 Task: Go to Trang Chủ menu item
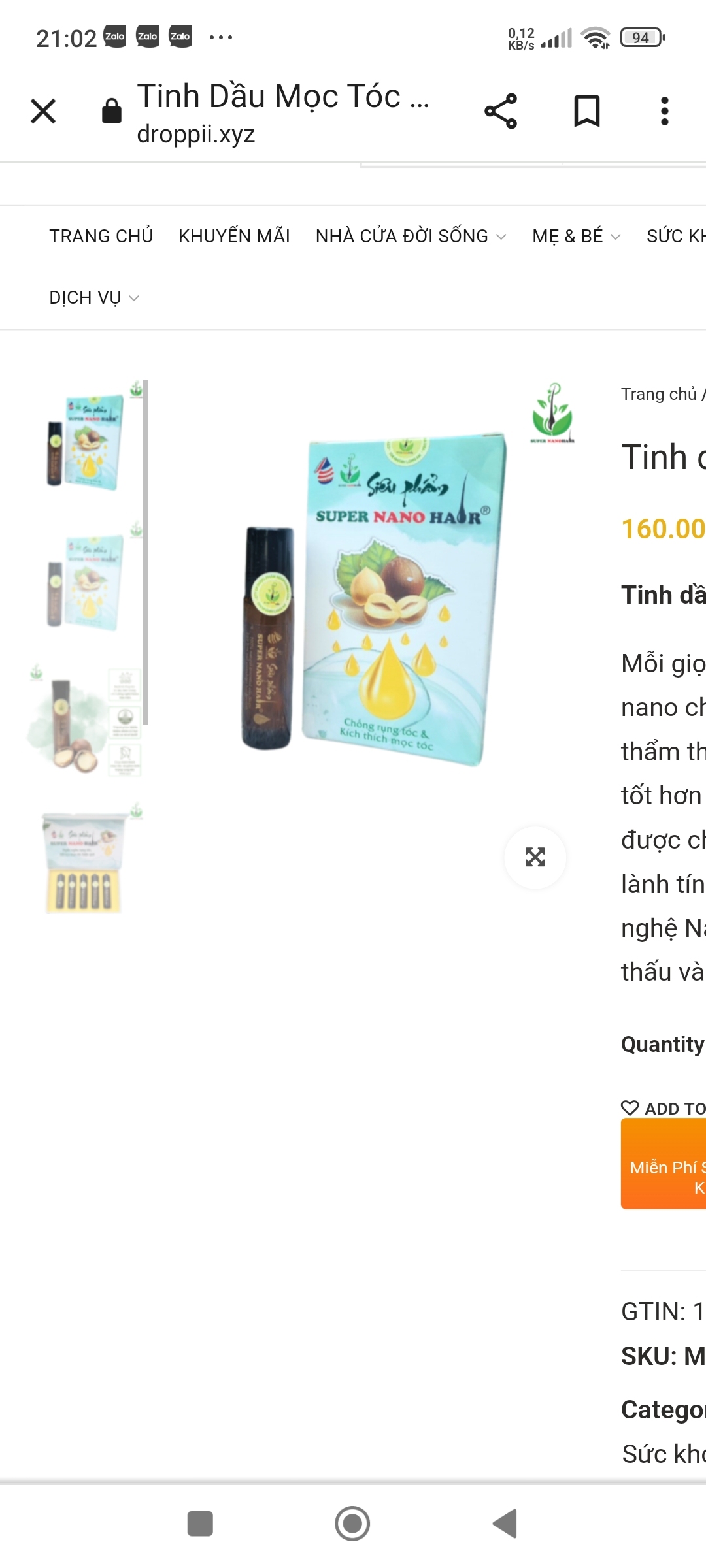(101, 236)
